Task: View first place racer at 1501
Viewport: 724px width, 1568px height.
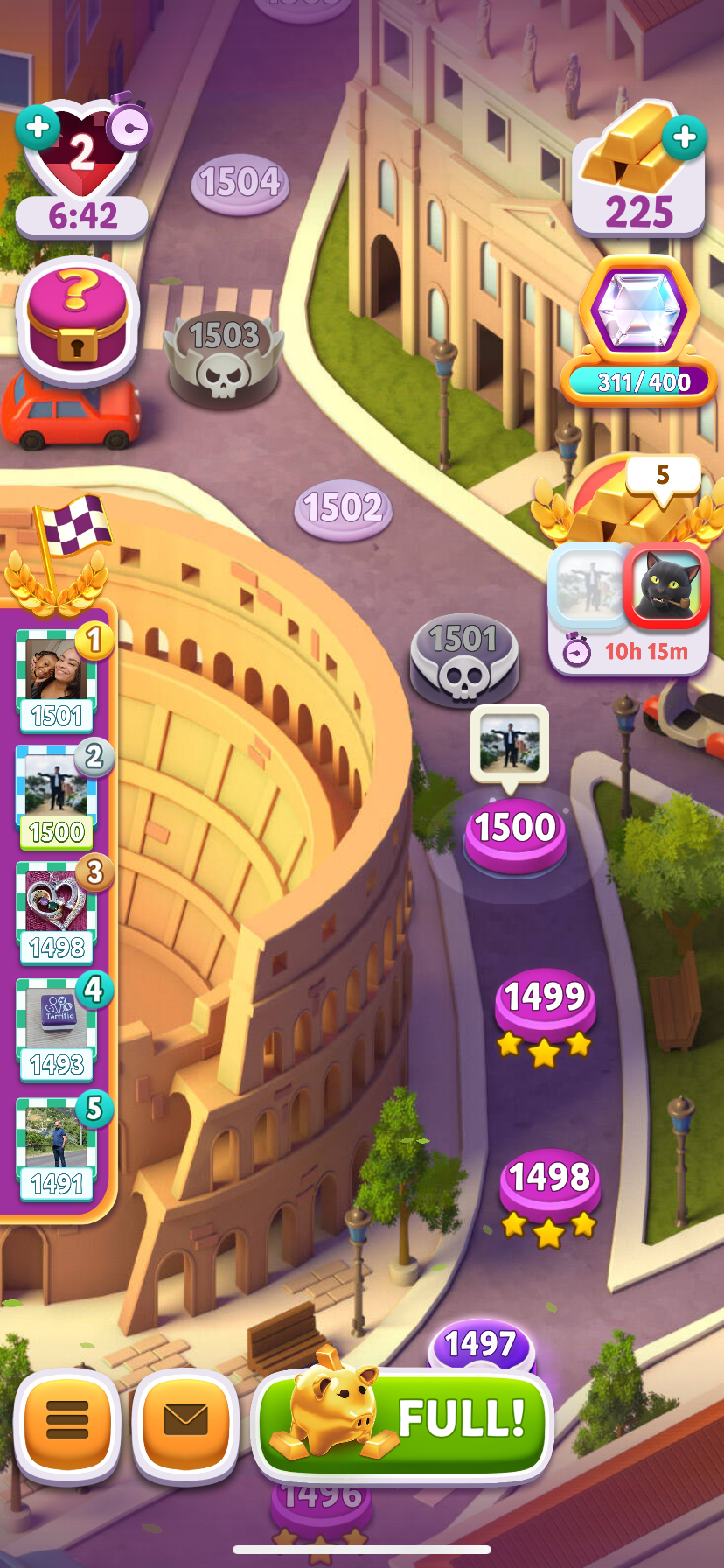Action: 57,678
